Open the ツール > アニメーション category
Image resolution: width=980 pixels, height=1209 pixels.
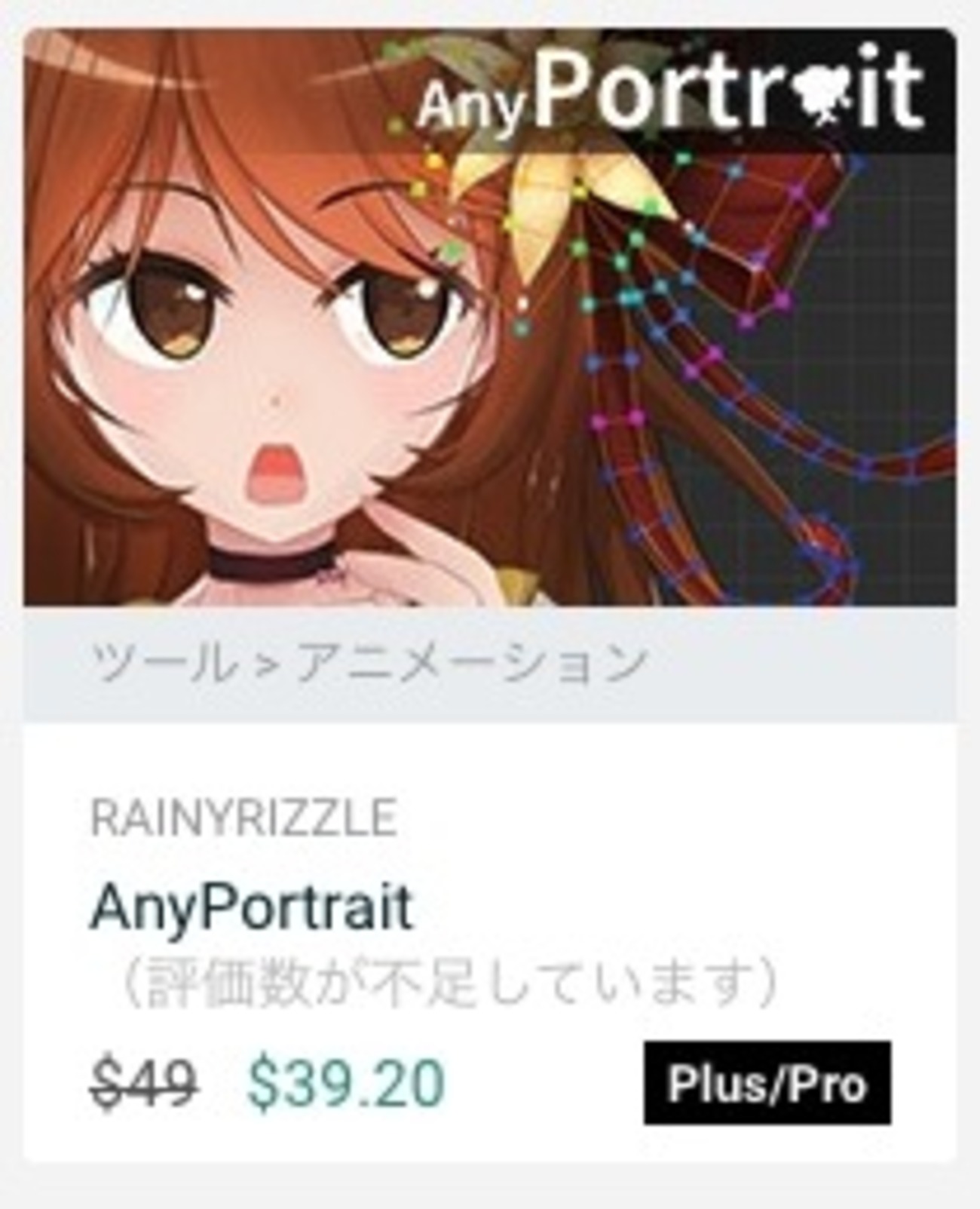(368, 663)
